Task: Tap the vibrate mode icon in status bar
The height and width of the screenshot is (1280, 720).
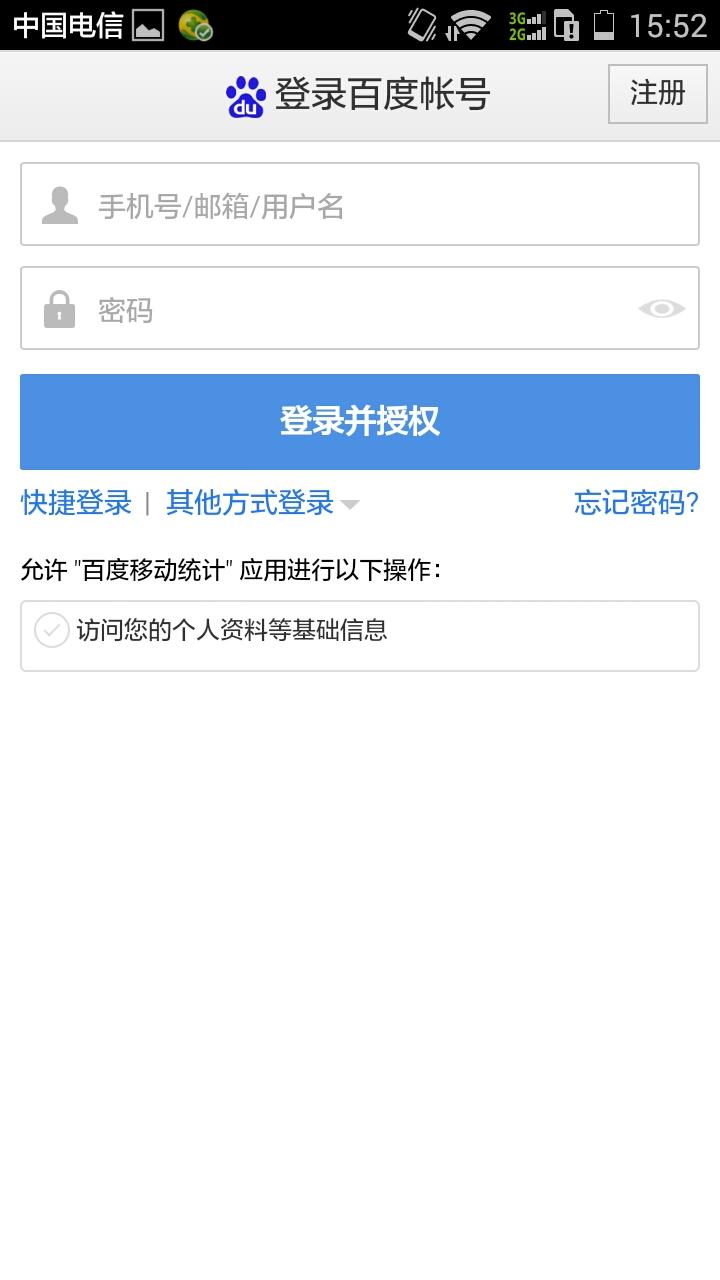Action: pyautogui.click(x=422, y=24)
